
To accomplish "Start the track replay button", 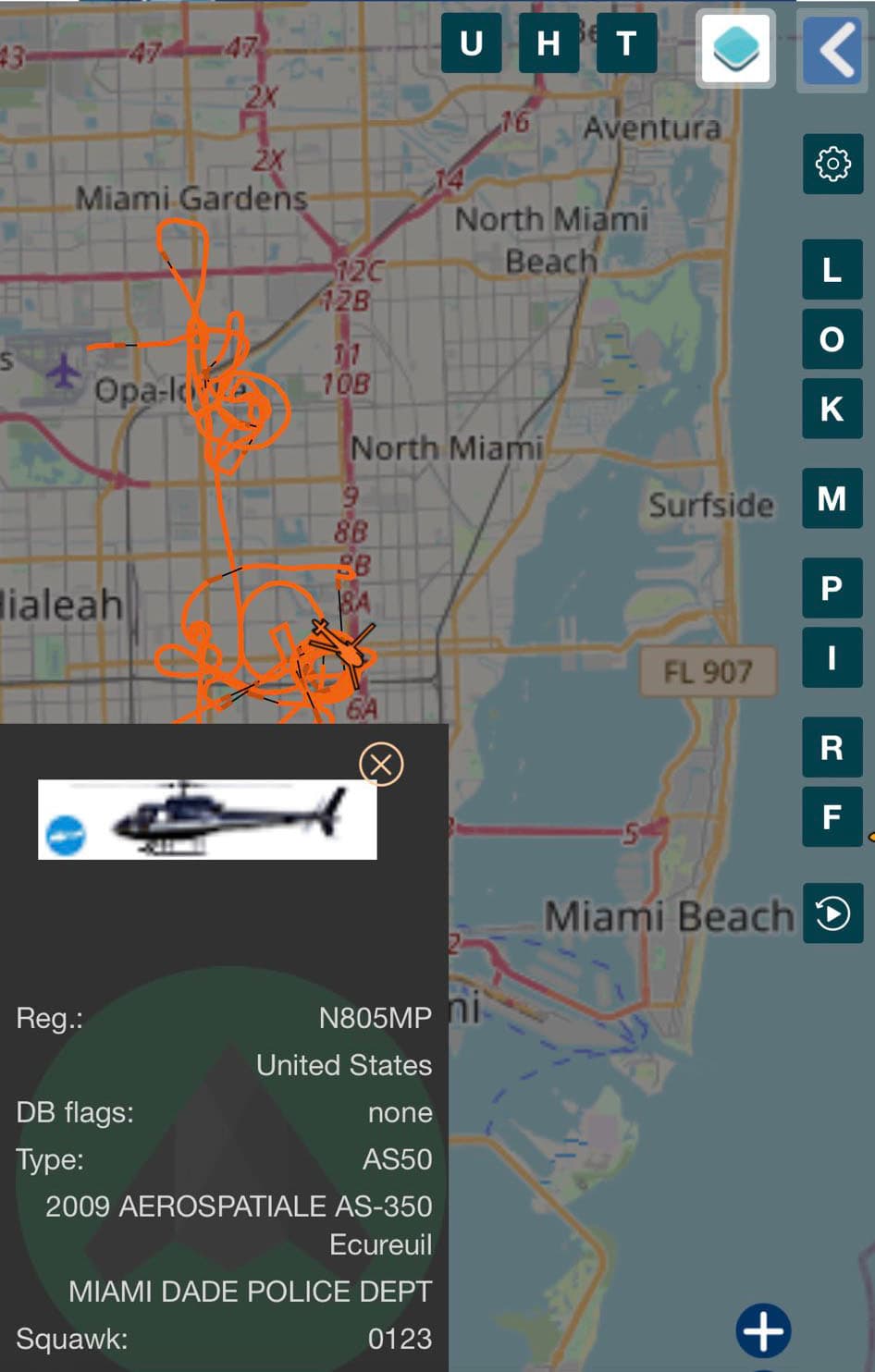I will pyautogui.click(x=832, y=913).
